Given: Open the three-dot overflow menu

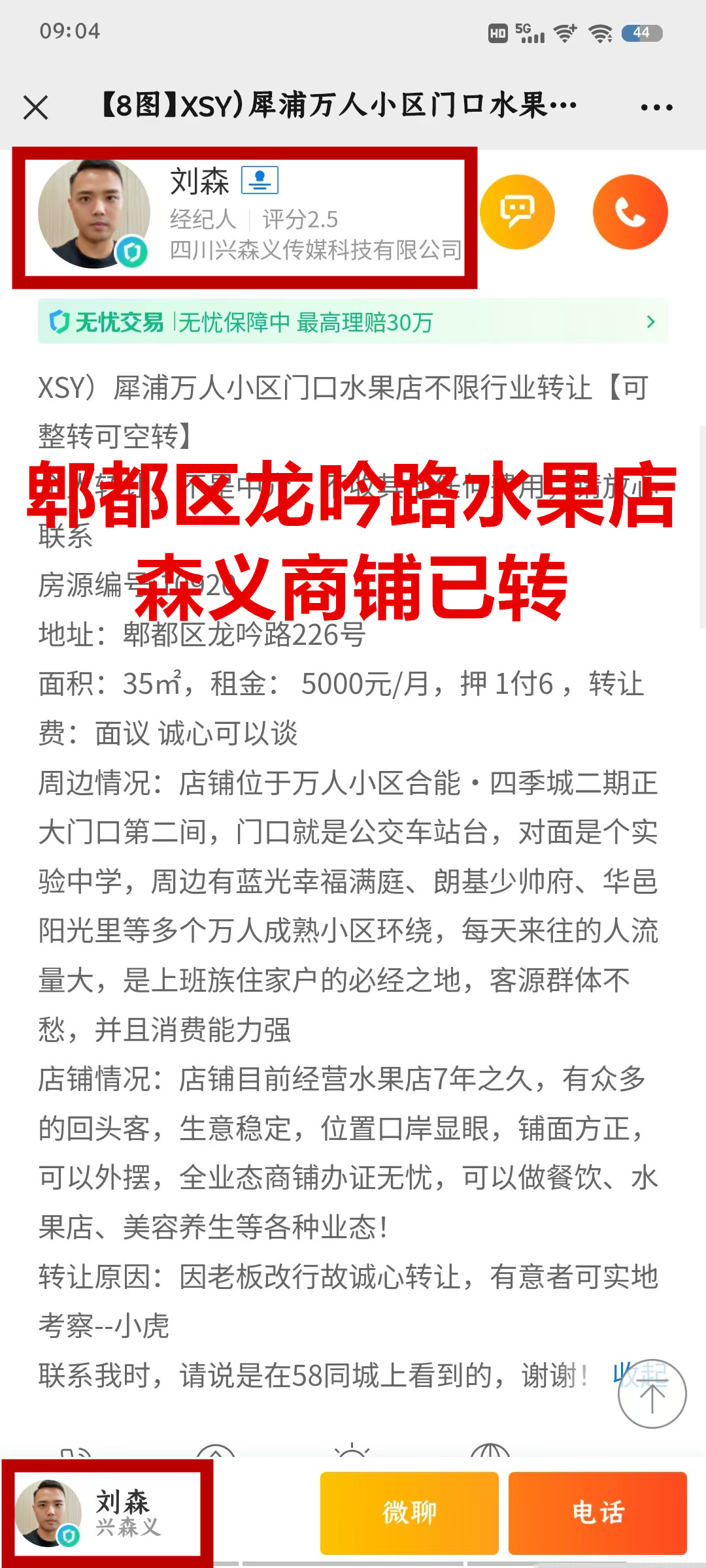Looking at the screenshot, I should coord(656,108).
